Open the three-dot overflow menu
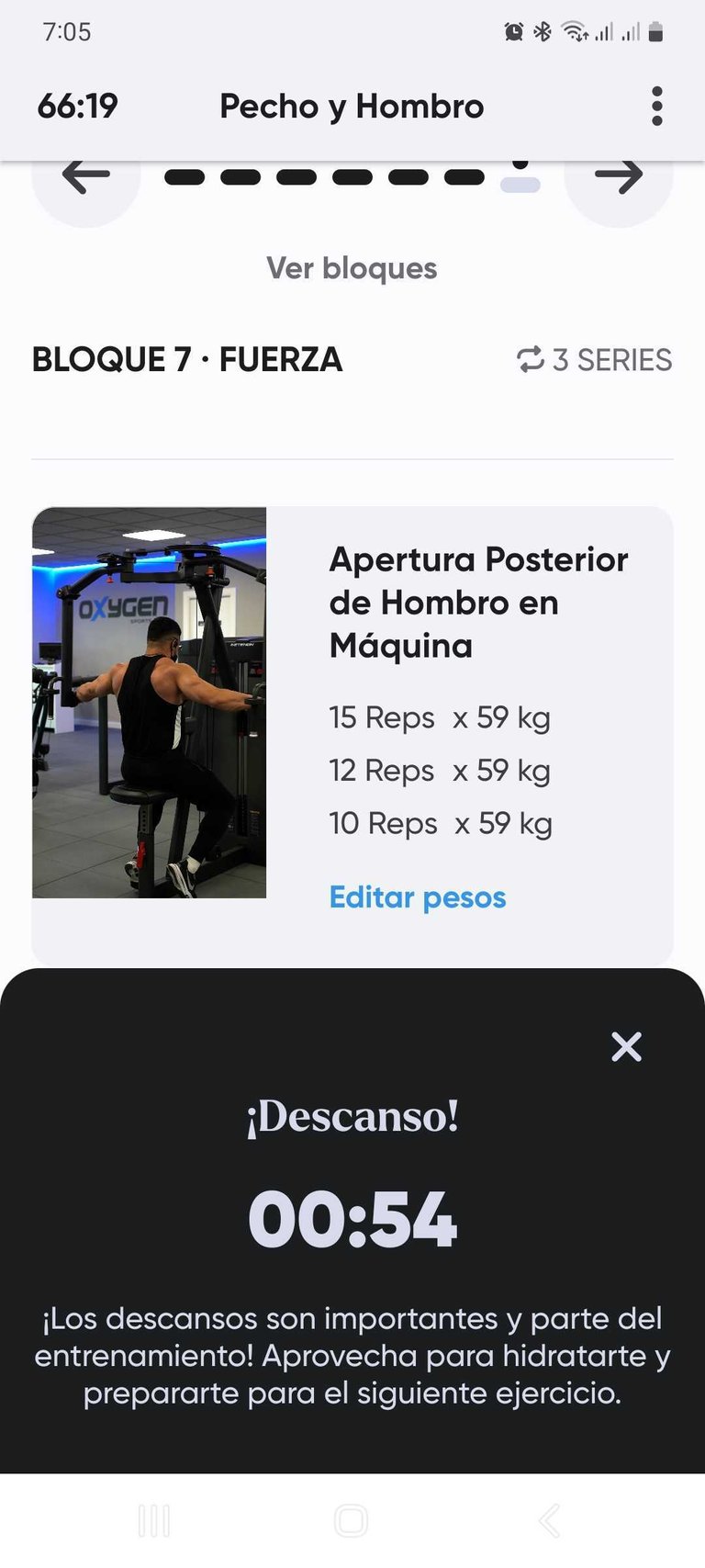The image size is (705, 1568). click(656, 107)
